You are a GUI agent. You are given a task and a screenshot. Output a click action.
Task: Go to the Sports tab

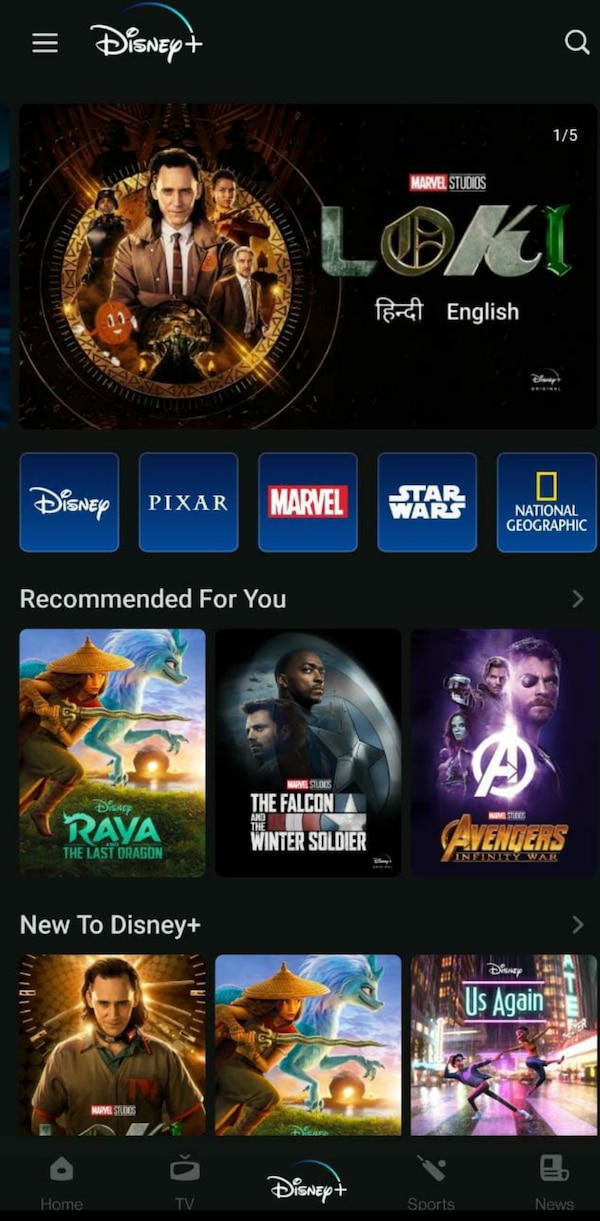tap(431, 1180)
